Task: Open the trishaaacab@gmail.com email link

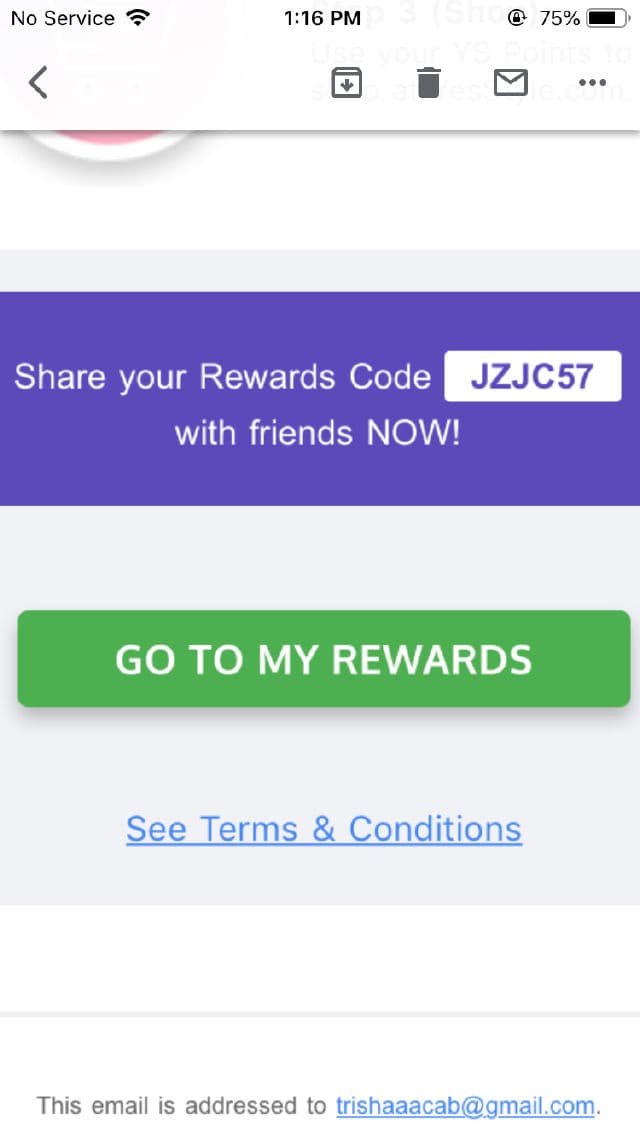Action: [x=465, y=1105]
